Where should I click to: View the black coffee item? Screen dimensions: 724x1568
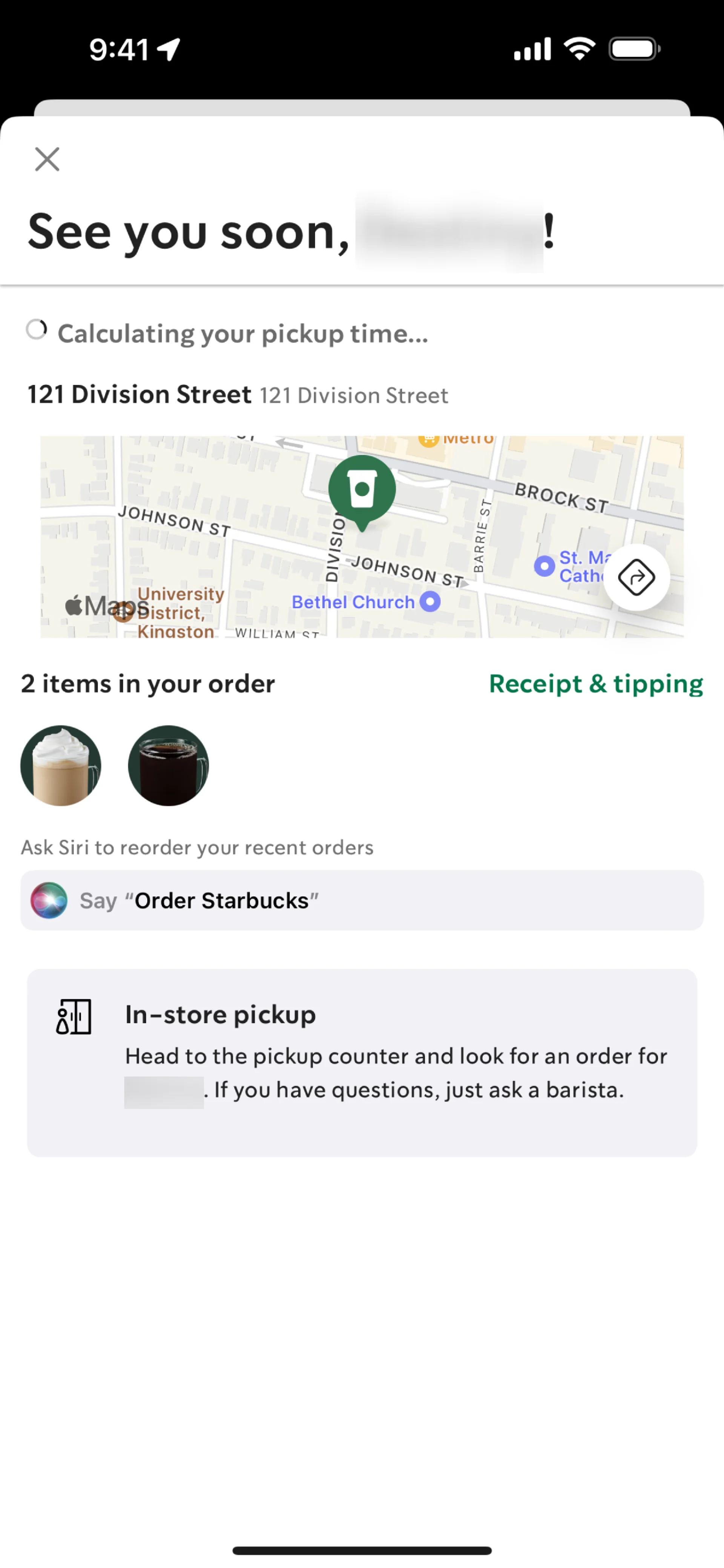click(169, 765)
